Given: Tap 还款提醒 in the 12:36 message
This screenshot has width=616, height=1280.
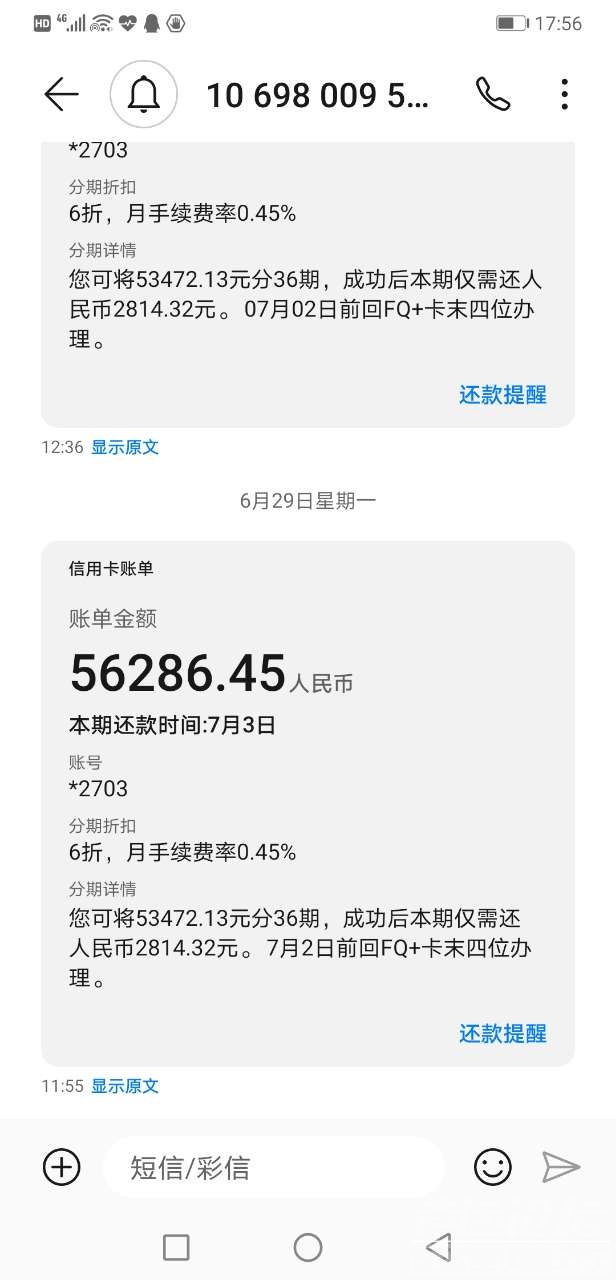Looking at the screenshot, I should (x=503, y=394).
